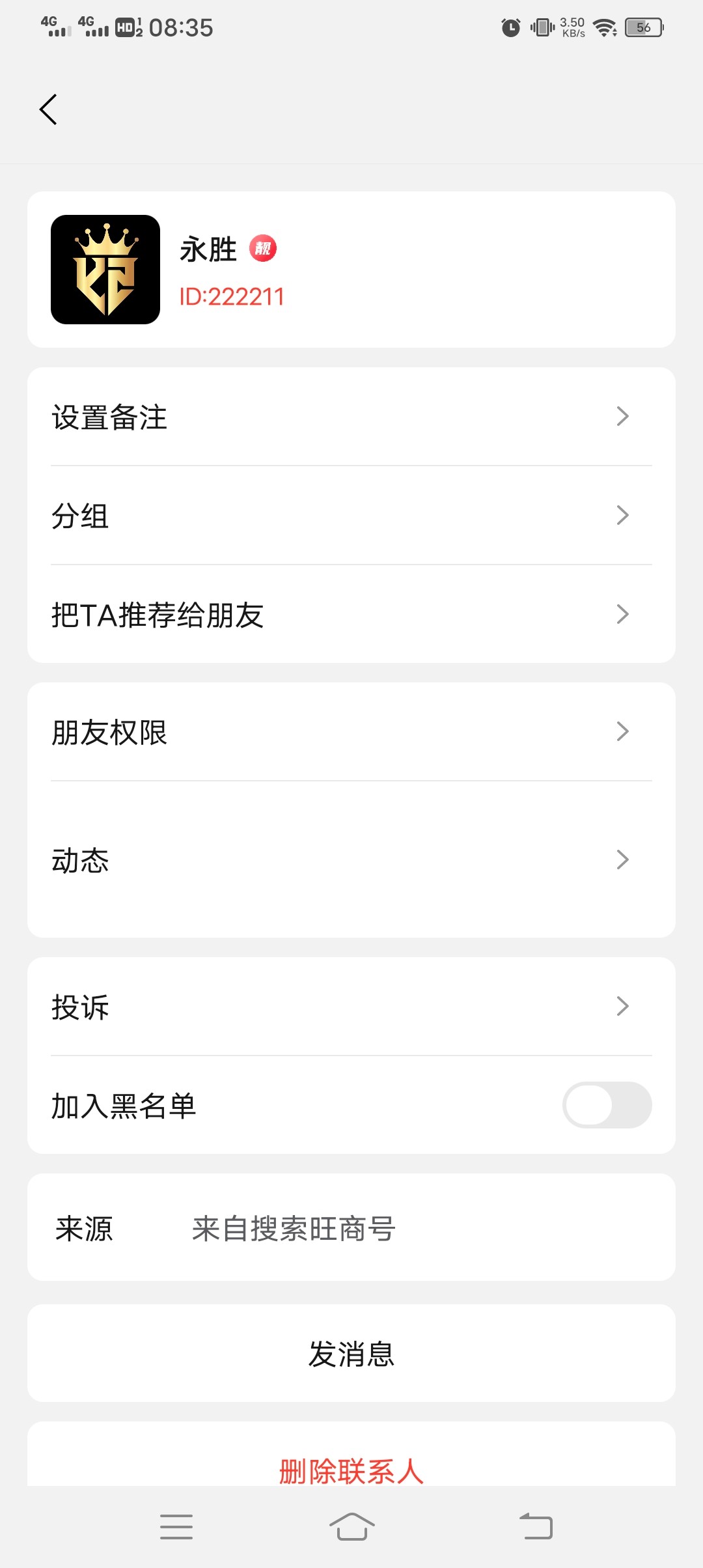Tap 删除联系人 to delete contact
Image resolution: width=703 pixels, height=1568 pixels.
click(351, 1470)
